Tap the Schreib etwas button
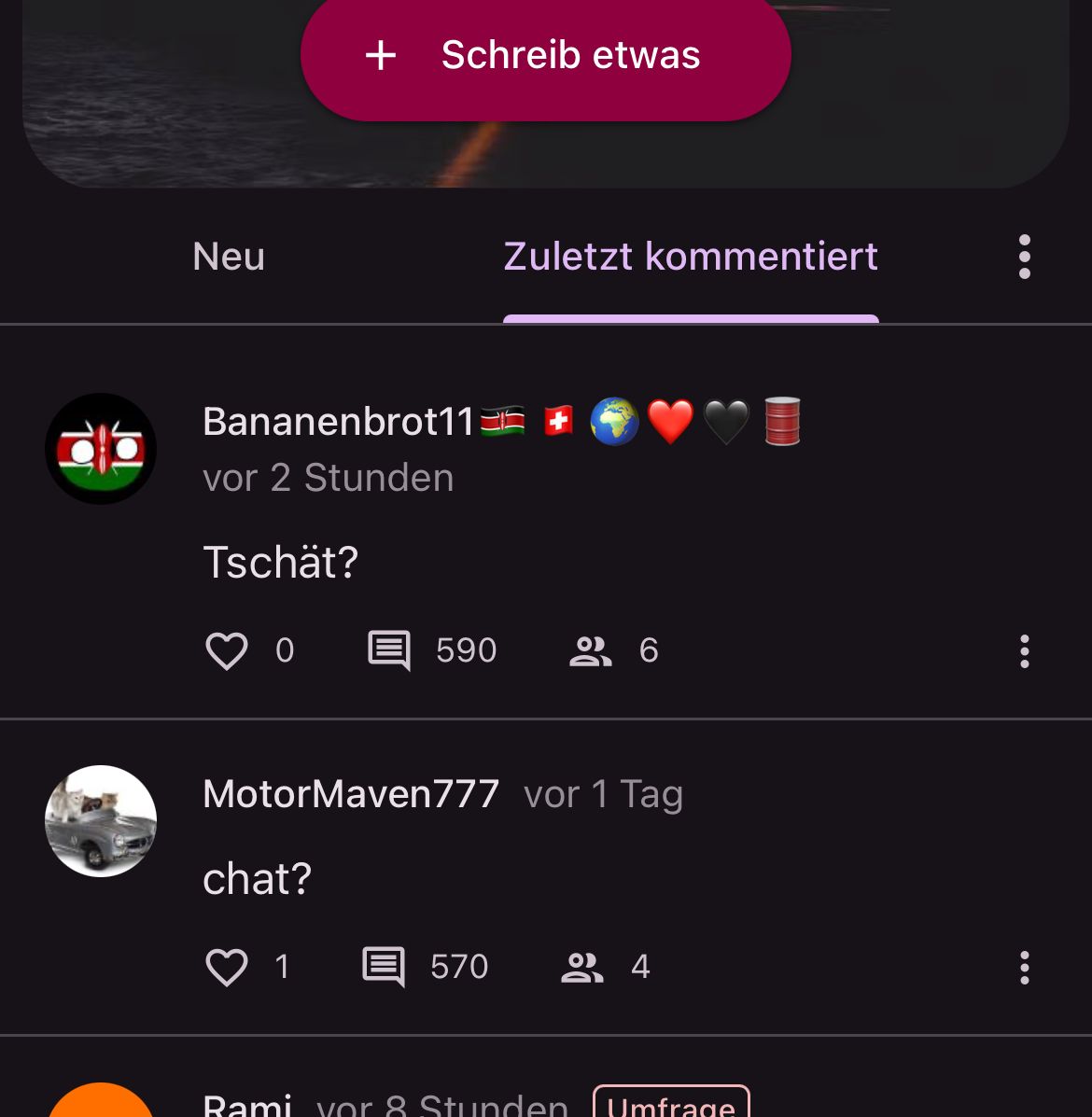Screen dimensions: 1092x1117 (546, 56)
